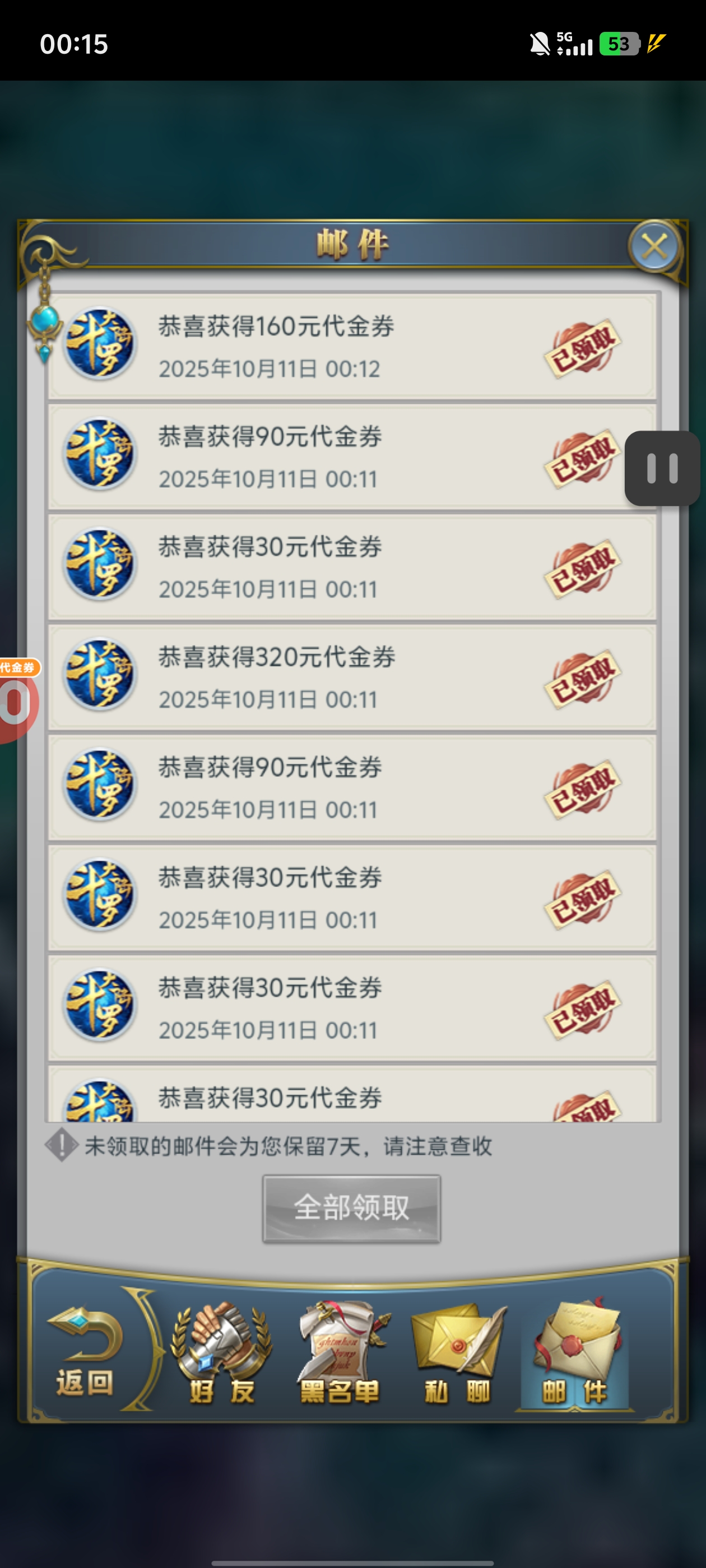Pause the screen recording overlay
Viewport: 706px width, 1568px height.
pyautogui.click(x=662, y=468)
